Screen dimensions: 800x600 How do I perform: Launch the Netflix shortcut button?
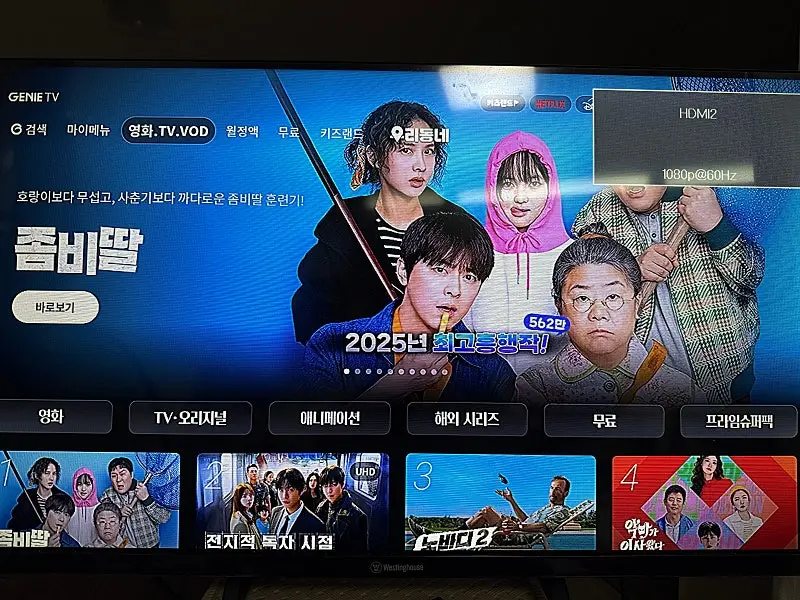click(x=549, y=103)
